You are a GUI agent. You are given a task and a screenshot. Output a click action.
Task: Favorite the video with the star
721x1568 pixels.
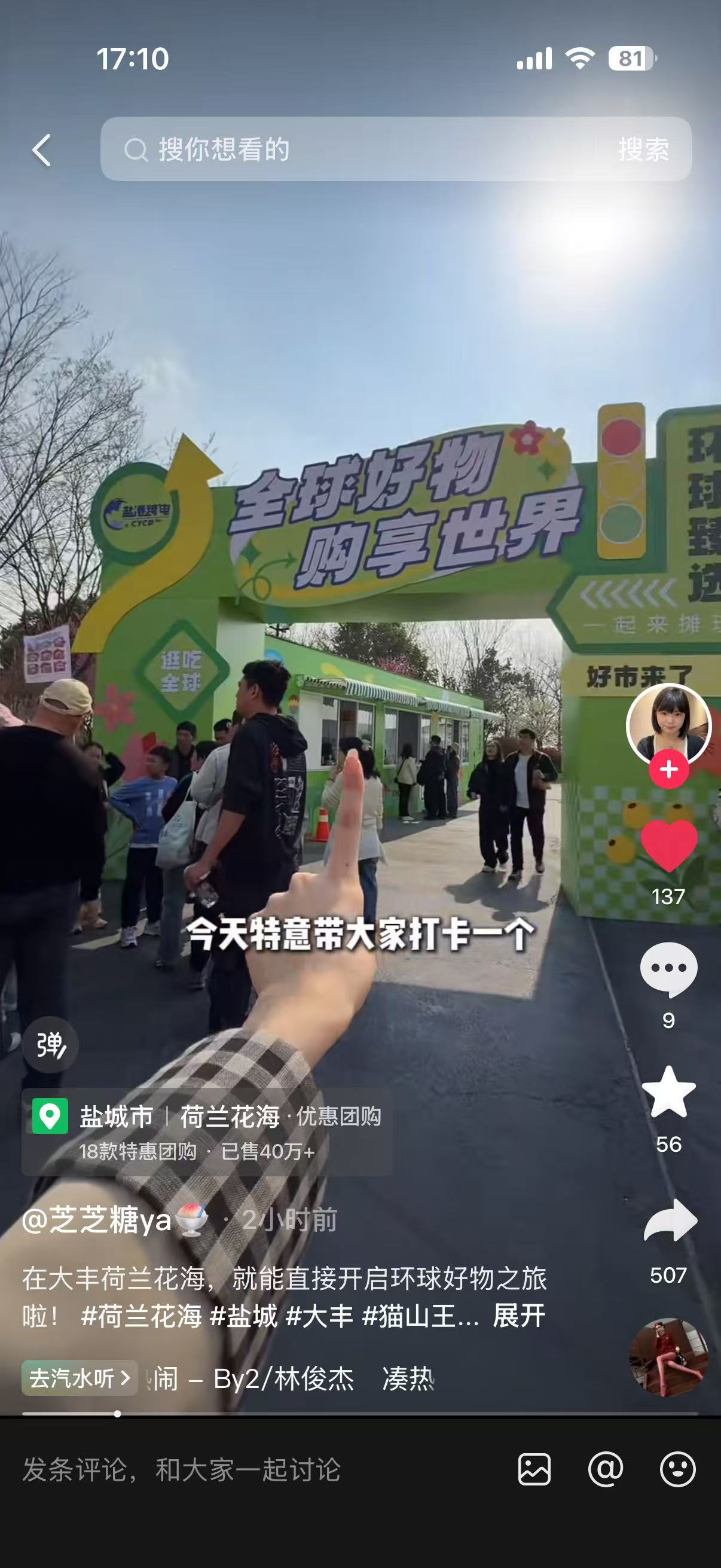(668, 1093)
